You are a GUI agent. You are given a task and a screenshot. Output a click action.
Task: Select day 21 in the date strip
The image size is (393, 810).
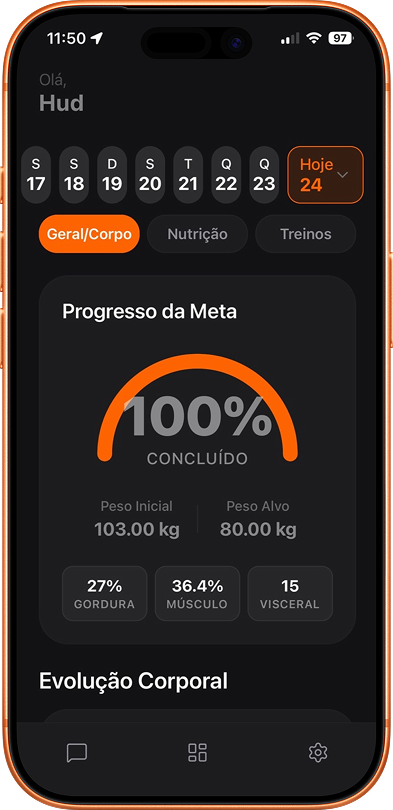click(x=188, y=175)
